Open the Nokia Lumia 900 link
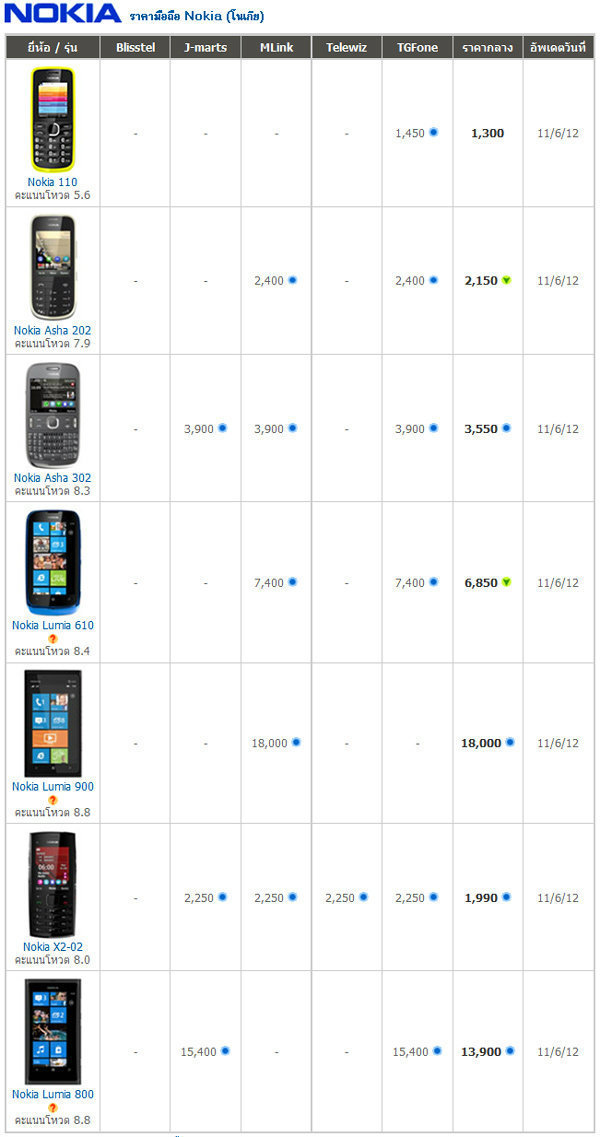Screen dimensions: 600x1137 (52, 786)
